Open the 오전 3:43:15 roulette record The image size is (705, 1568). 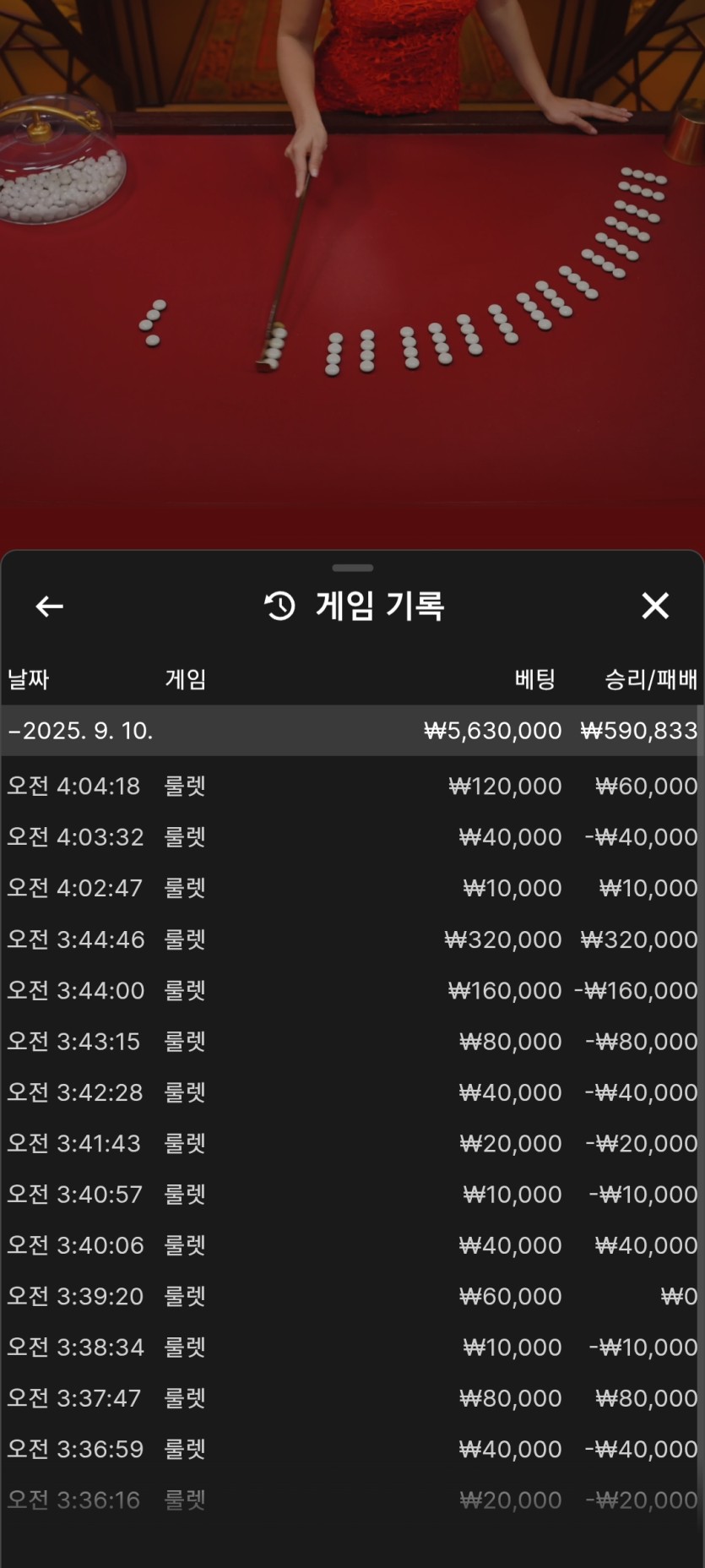352,1042
